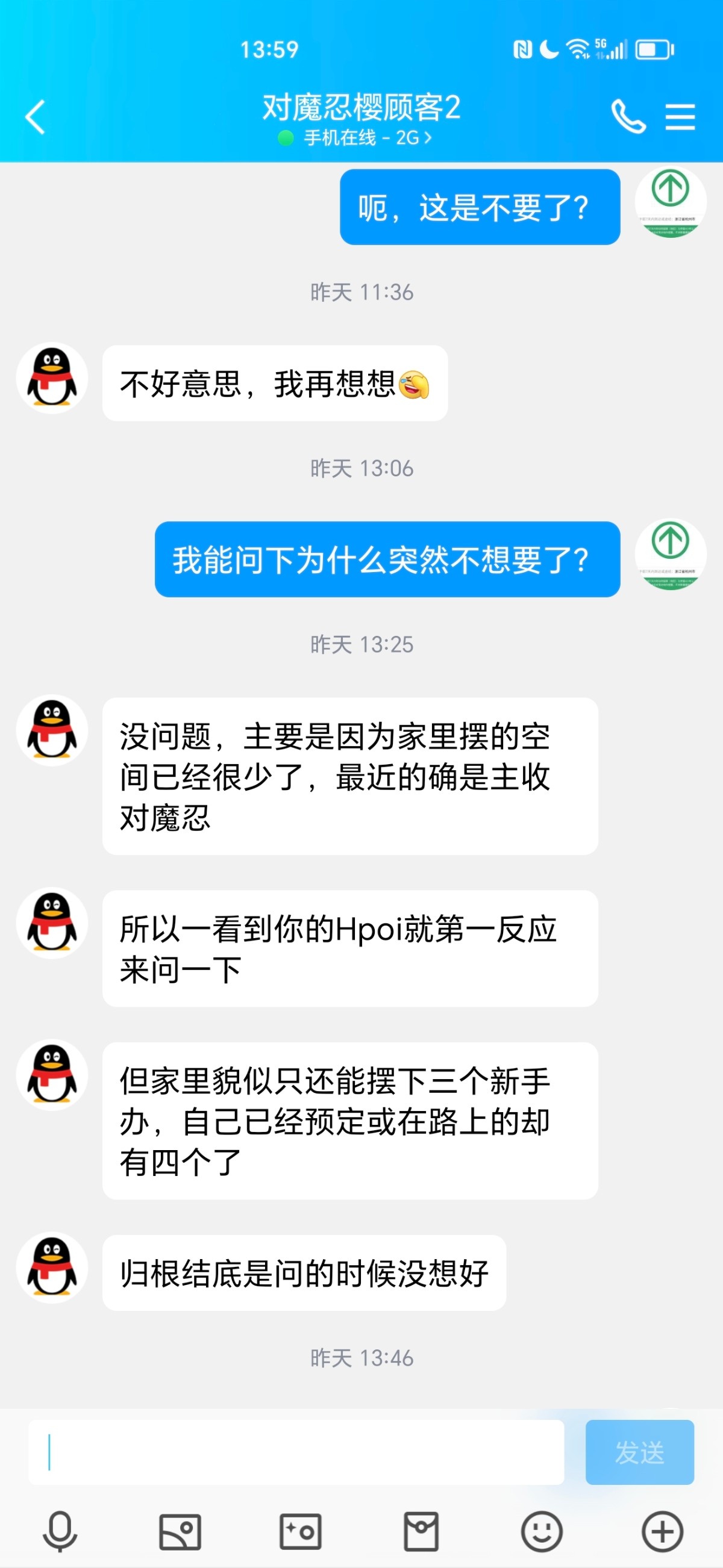Open the camera to take a photo
This screenshot has height=1568, width=723.
(x=300, y=1531)
